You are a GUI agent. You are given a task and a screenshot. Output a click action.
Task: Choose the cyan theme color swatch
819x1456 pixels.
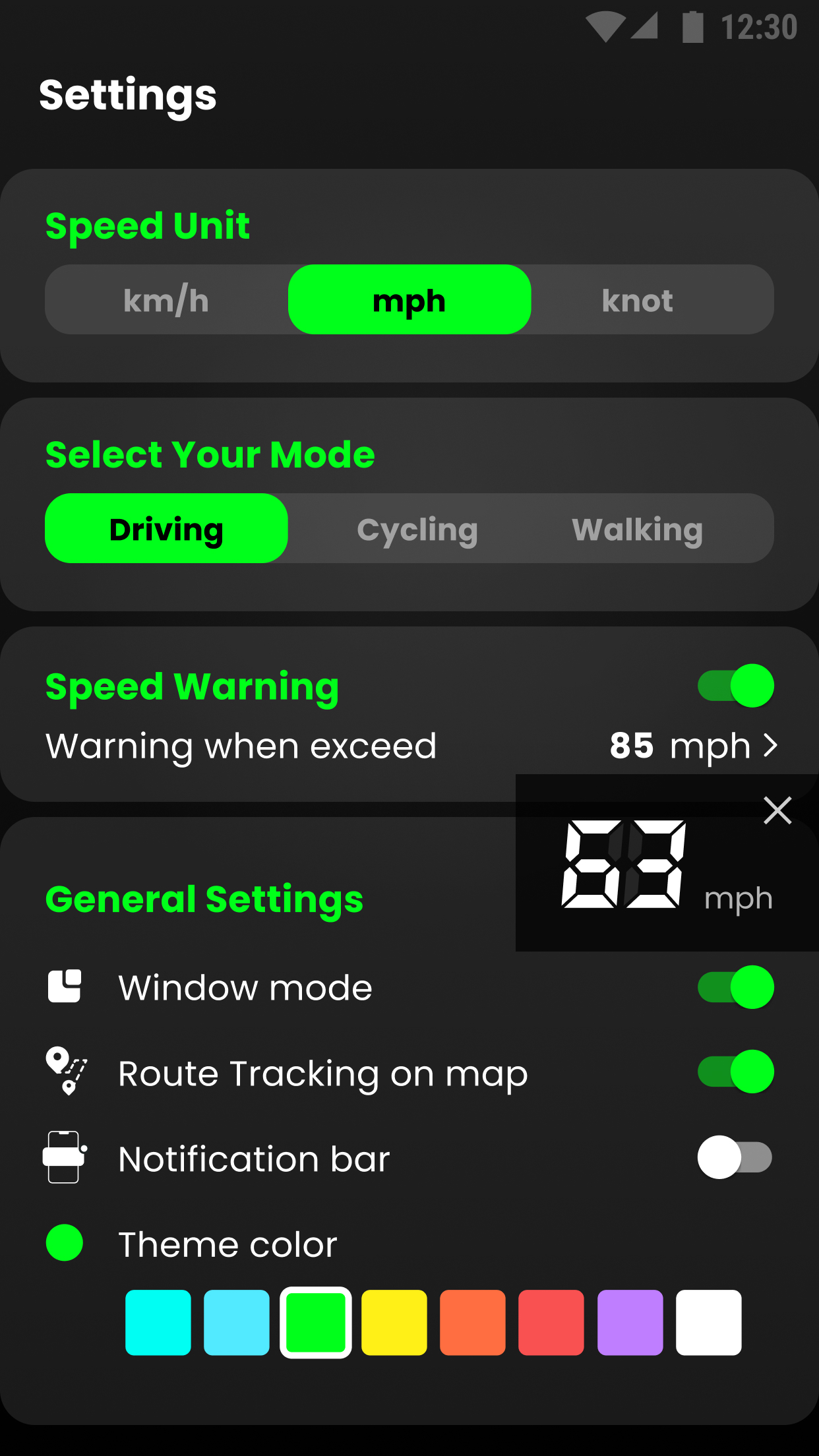[x=158, y=1321]
